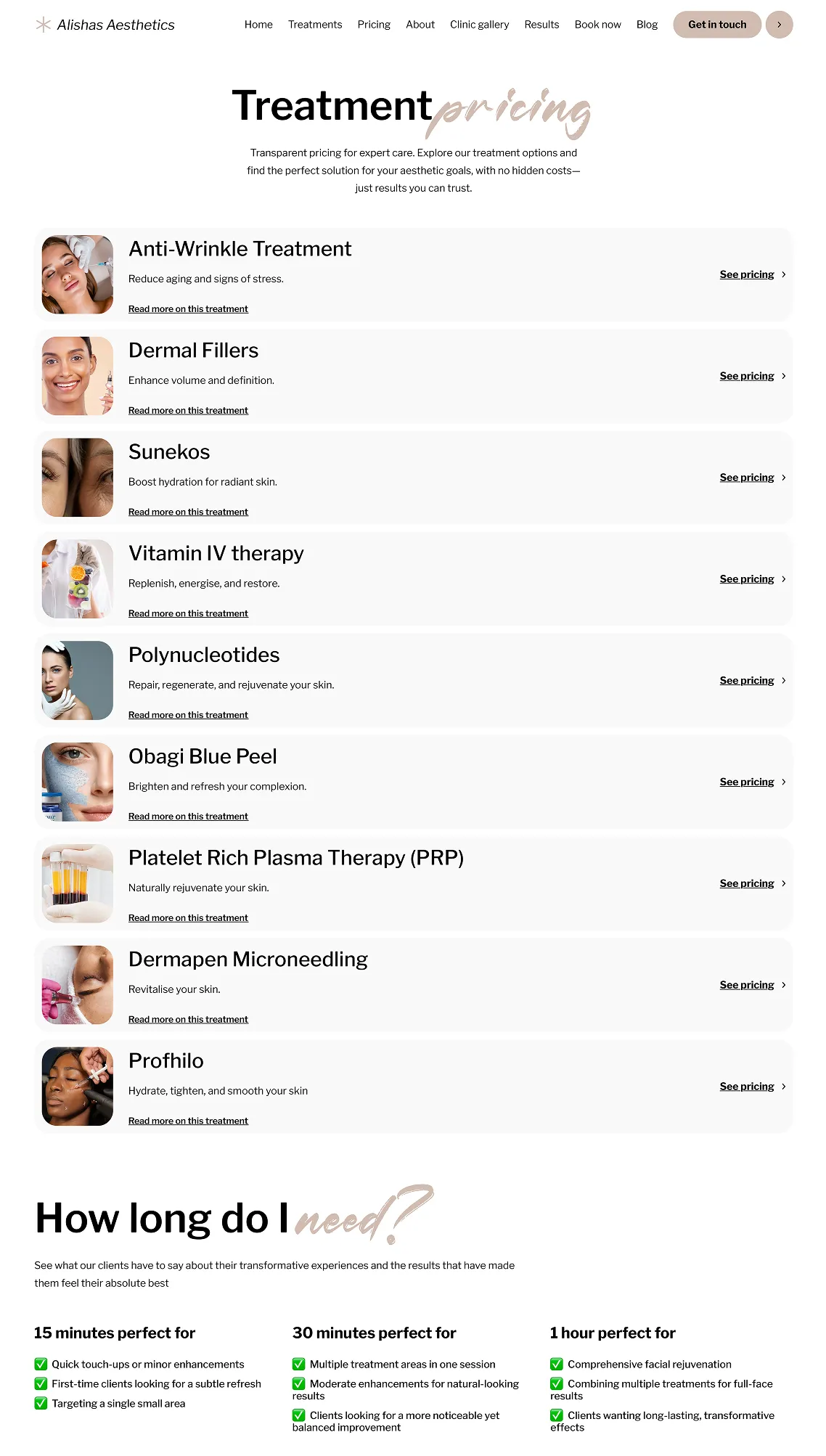
Task: Go to Alishas Aesthetics homepage logo
Action: [106, 25]
